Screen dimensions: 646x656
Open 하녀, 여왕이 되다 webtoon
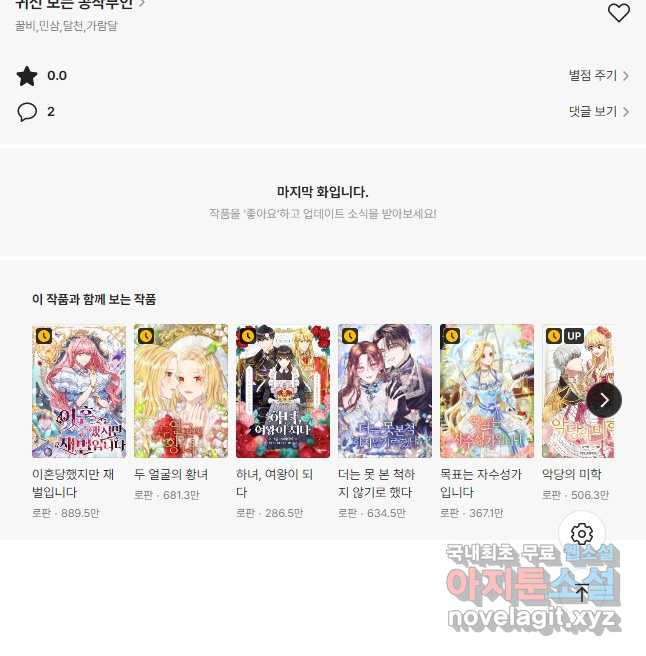(x=283, y=391)
